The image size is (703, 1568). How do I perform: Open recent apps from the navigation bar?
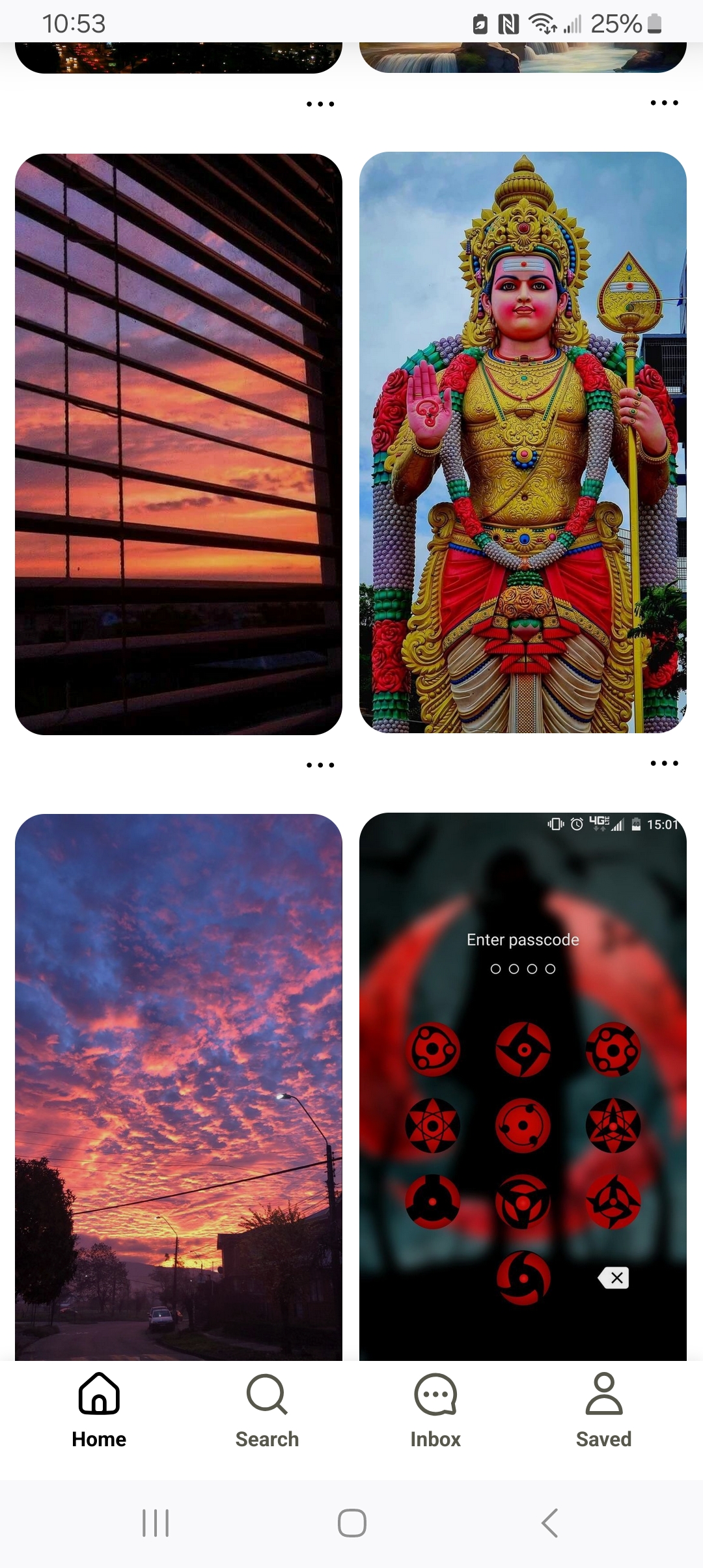point(156,1523)
